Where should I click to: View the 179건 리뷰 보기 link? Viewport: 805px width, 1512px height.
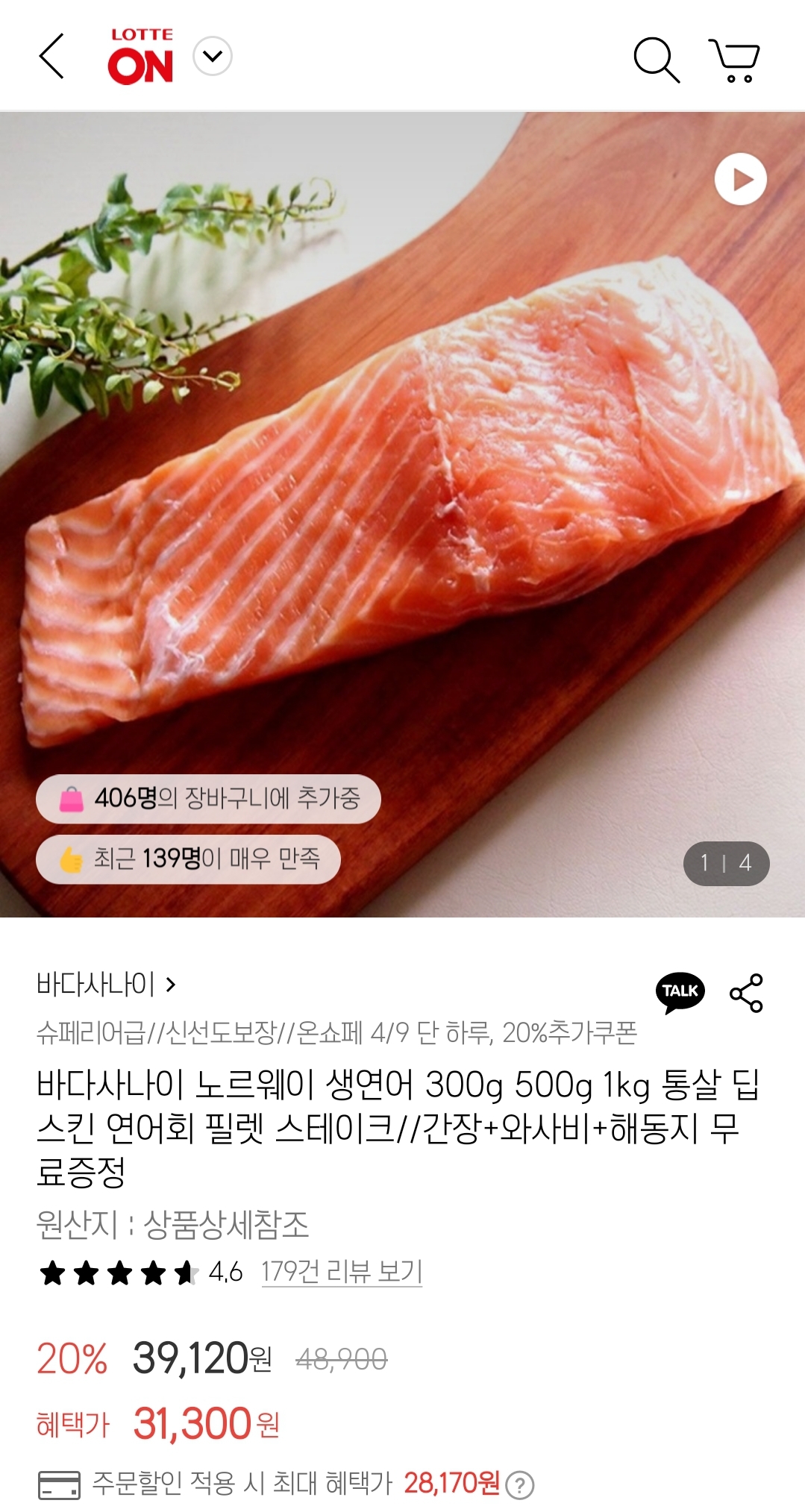click(x=342, y=1271)
